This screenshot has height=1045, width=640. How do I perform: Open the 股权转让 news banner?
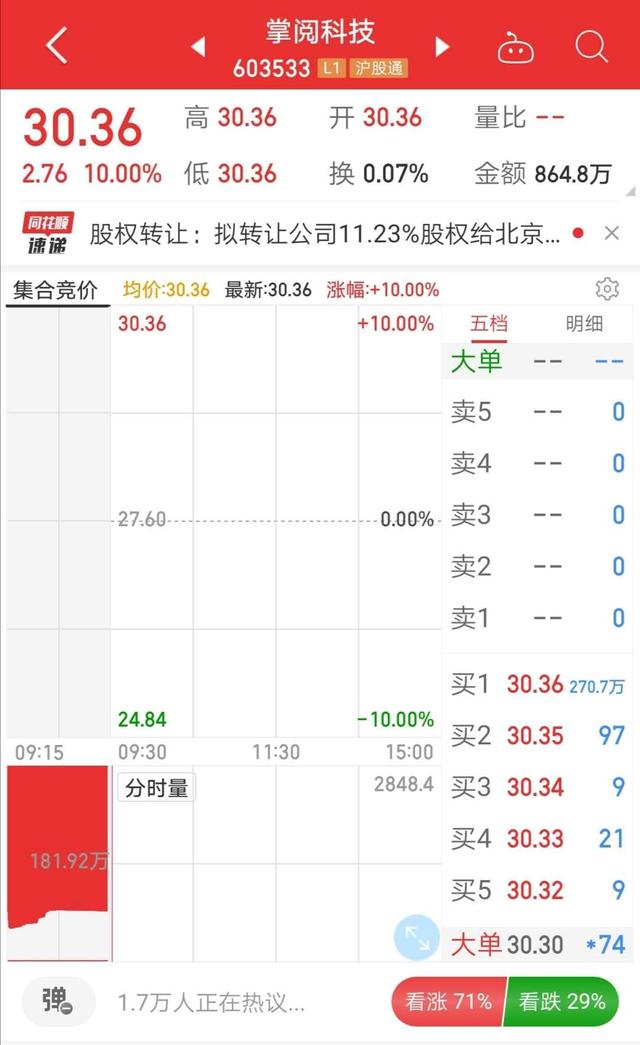(x=325, y=235)
